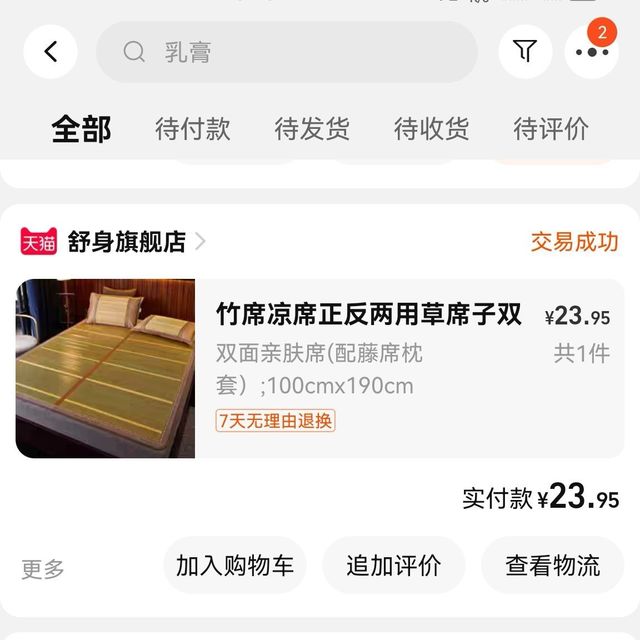This screenshot has width=640, height=640.
Task: Open the more options menu
Action: 592,52
